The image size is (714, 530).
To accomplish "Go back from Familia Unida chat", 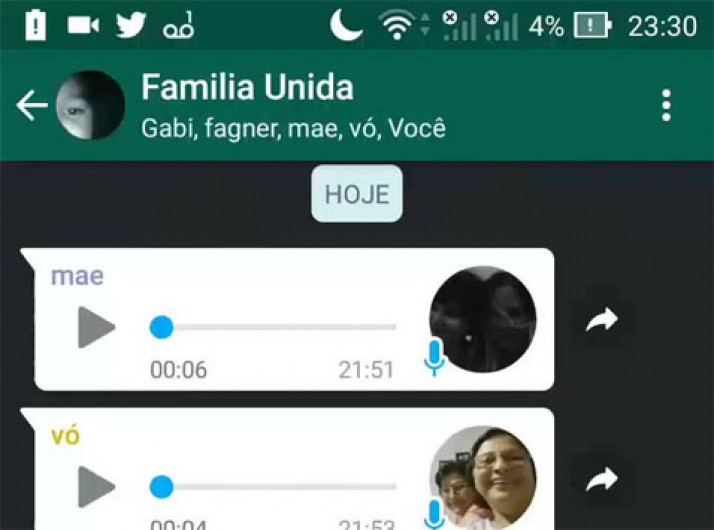I will point(32,106).
